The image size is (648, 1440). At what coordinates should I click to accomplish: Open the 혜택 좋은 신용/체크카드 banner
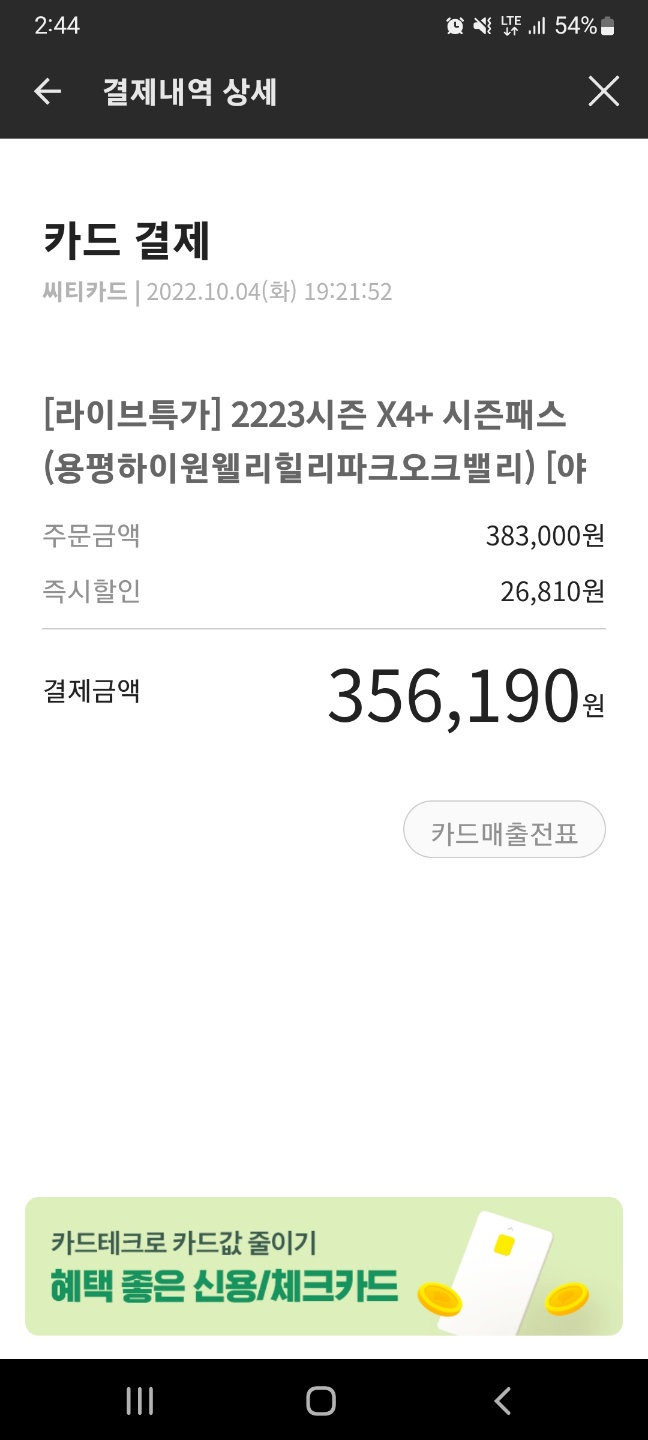coord(324,1266)
